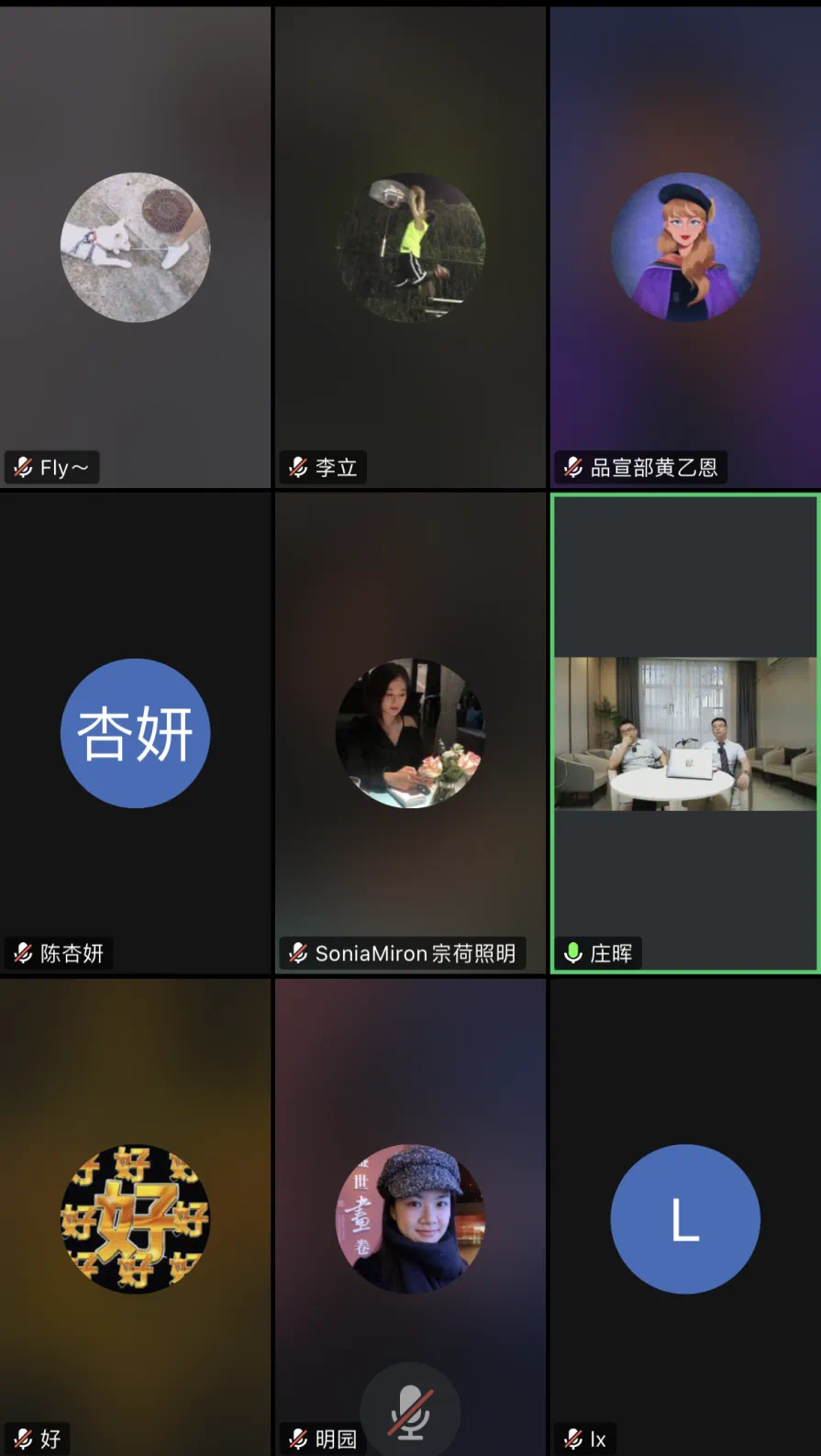The width and height of the screenshot is (821, 1456).
Task: Open SoniaMiron 宗荷照明's tile
Action: 410,733
